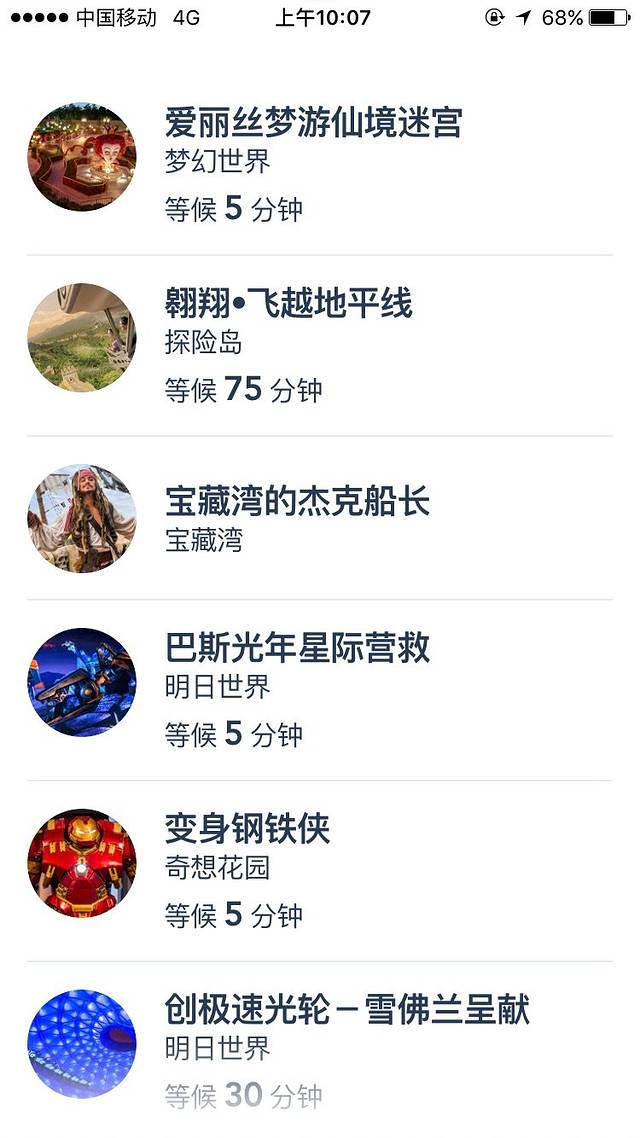Open 巴斯光年星际营救 attraction
This screenshot has width=640, height=1138.
point(297,648)
